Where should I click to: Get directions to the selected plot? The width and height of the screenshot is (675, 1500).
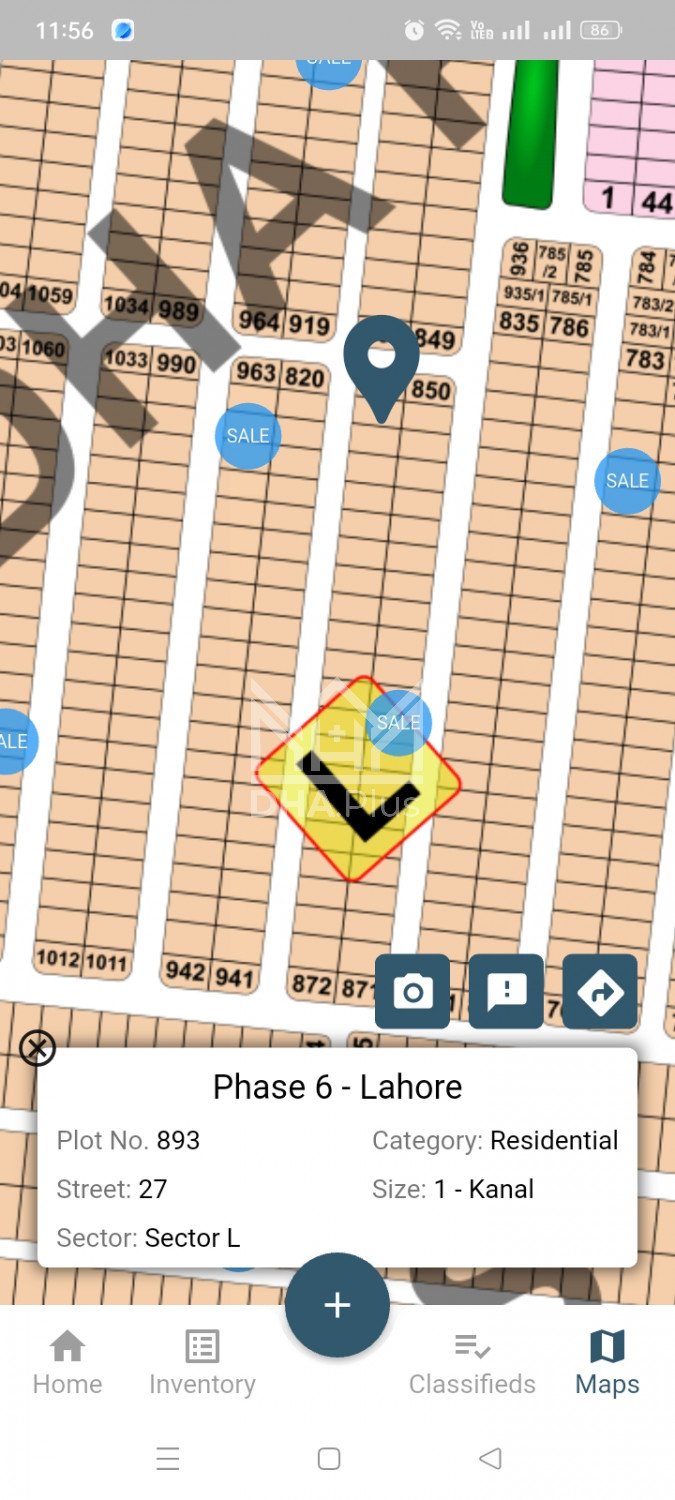(x=600, y=991)
